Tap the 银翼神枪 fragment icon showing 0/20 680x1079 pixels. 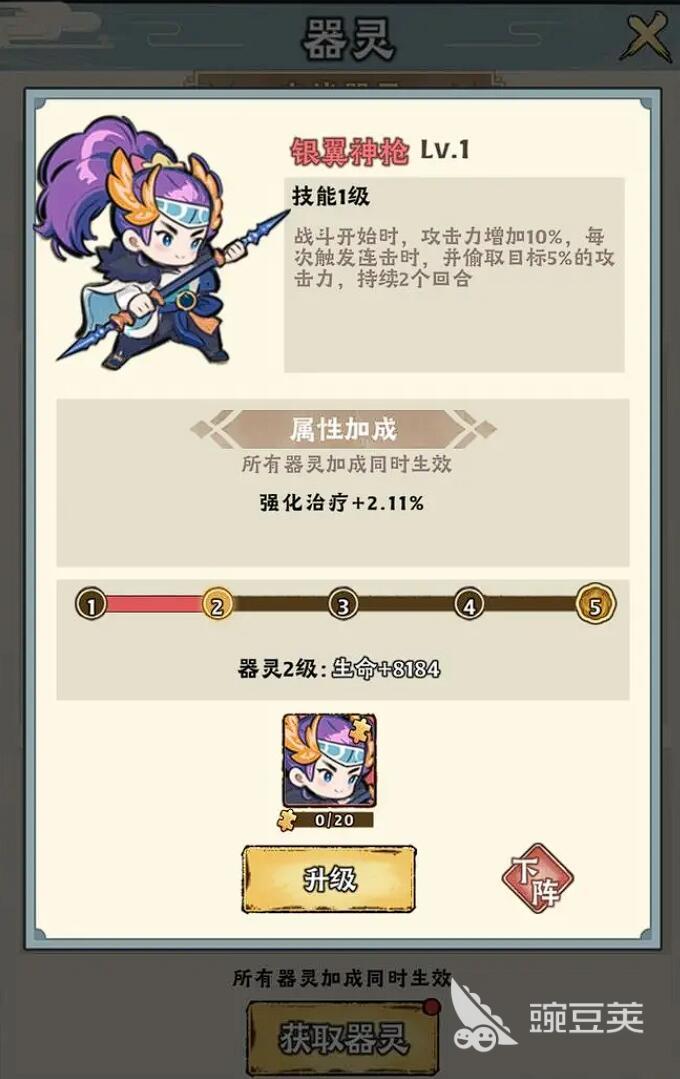[329, 762]
